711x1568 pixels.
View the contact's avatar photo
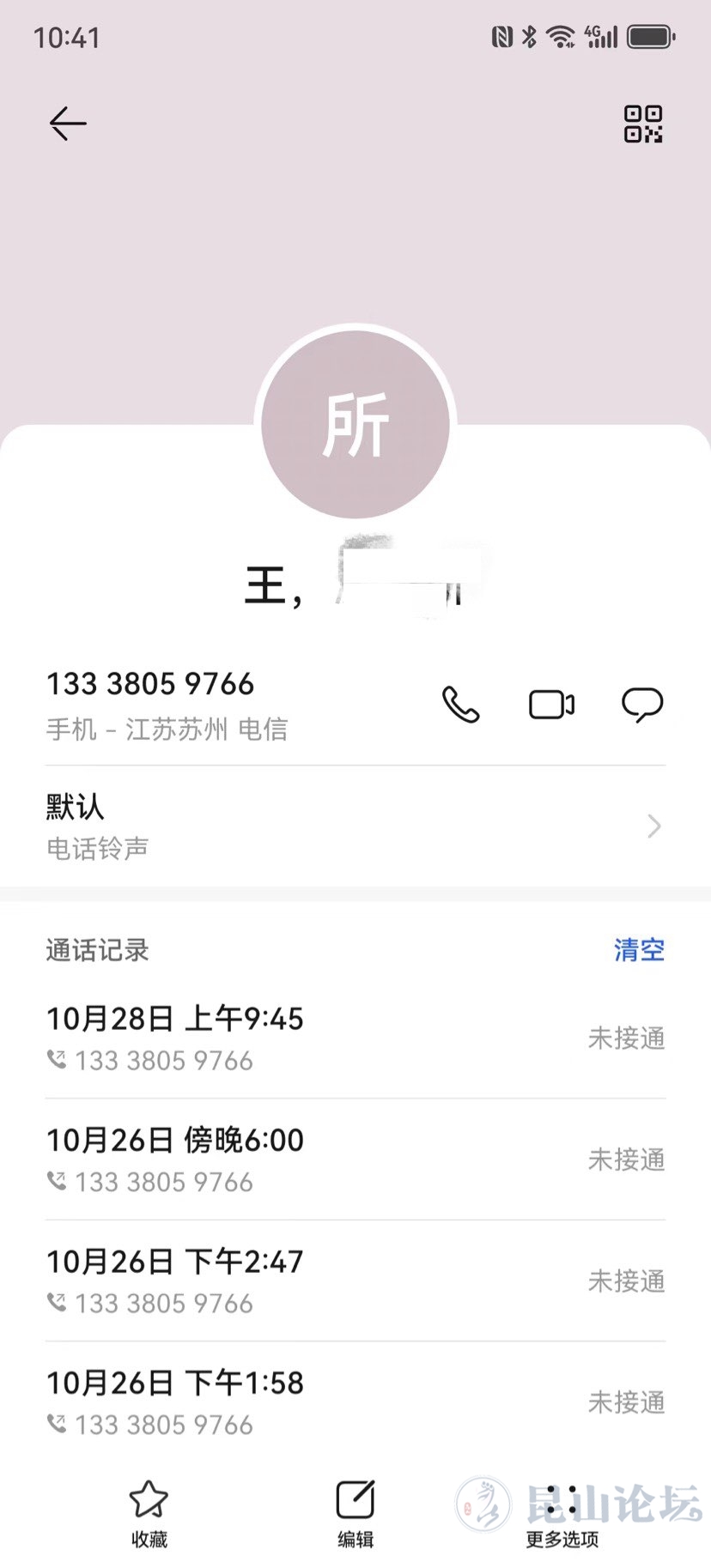[355, 425]
